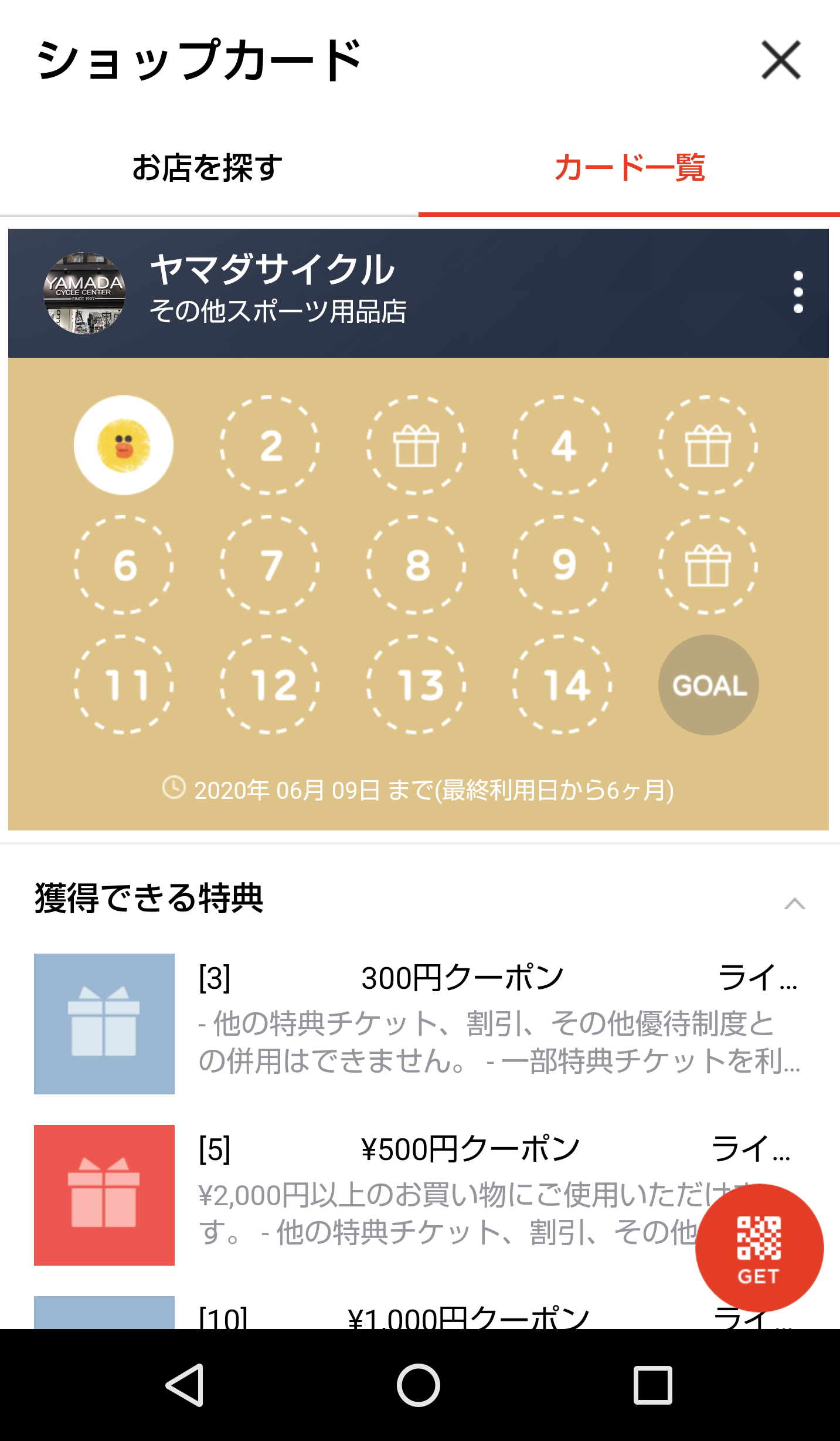Switch to the お店を探す tab
840x1441 pixels.
209,168
